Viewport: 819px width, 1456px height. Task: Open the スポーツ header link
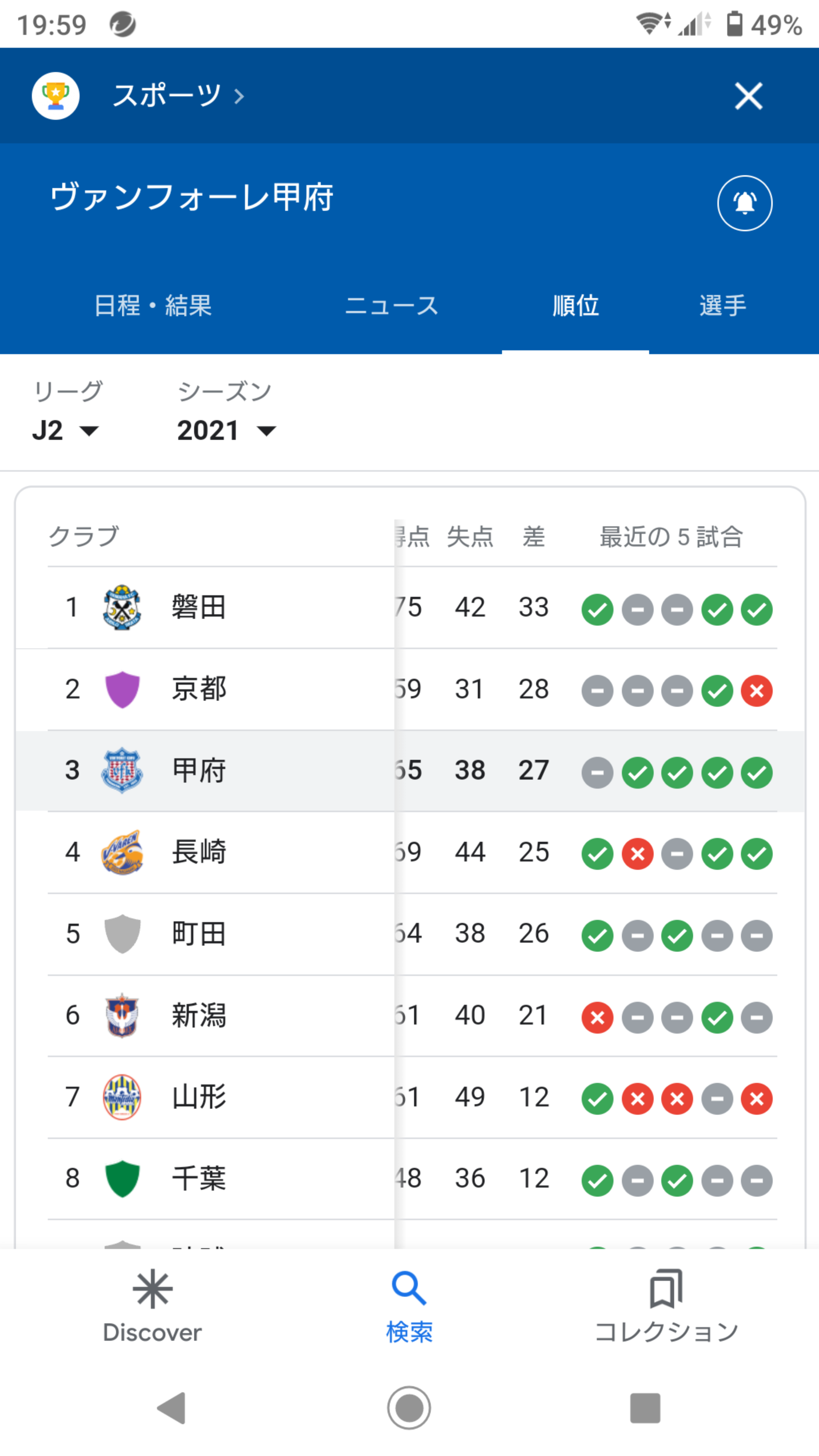pos(178,96)
